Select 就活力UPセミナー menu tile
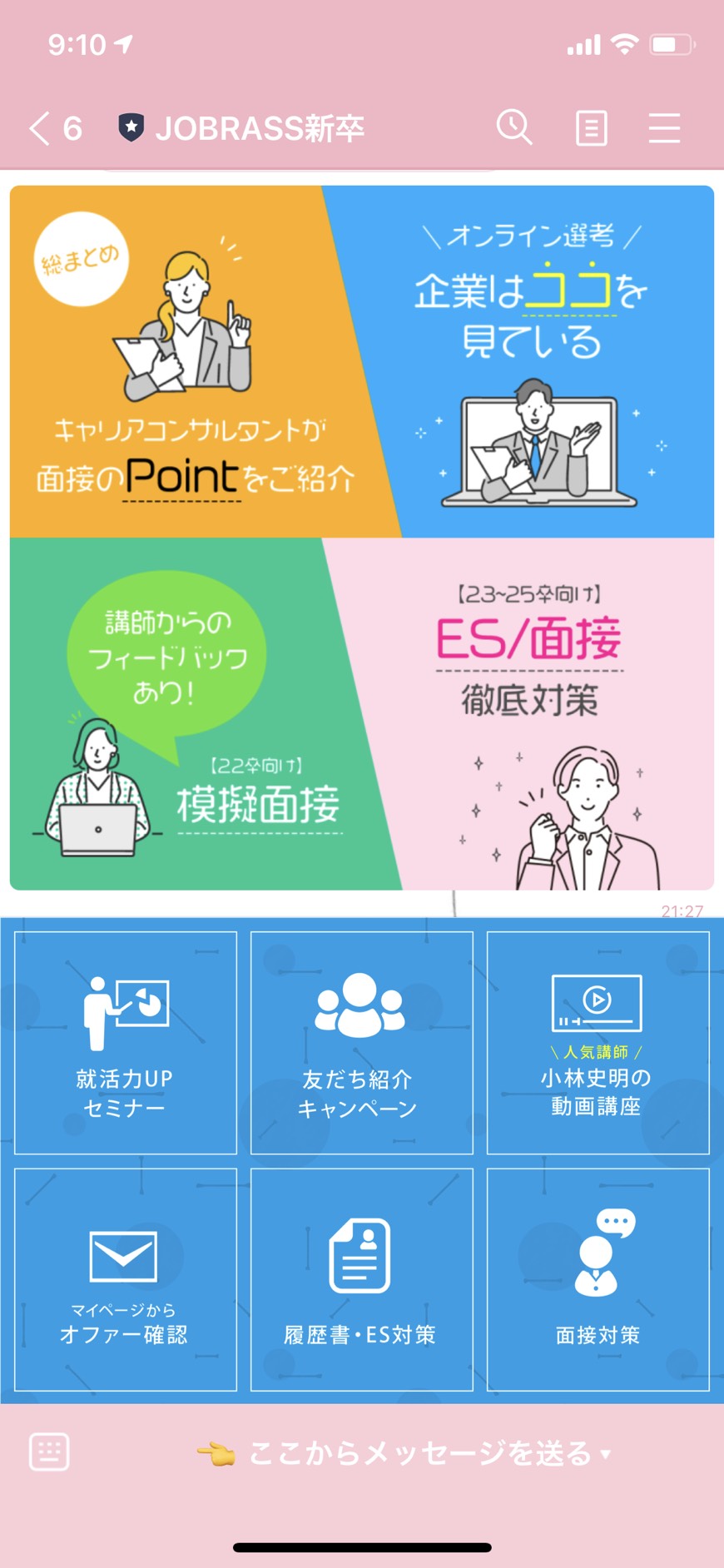This screenshot has width=724, height=1568. 126,1043
